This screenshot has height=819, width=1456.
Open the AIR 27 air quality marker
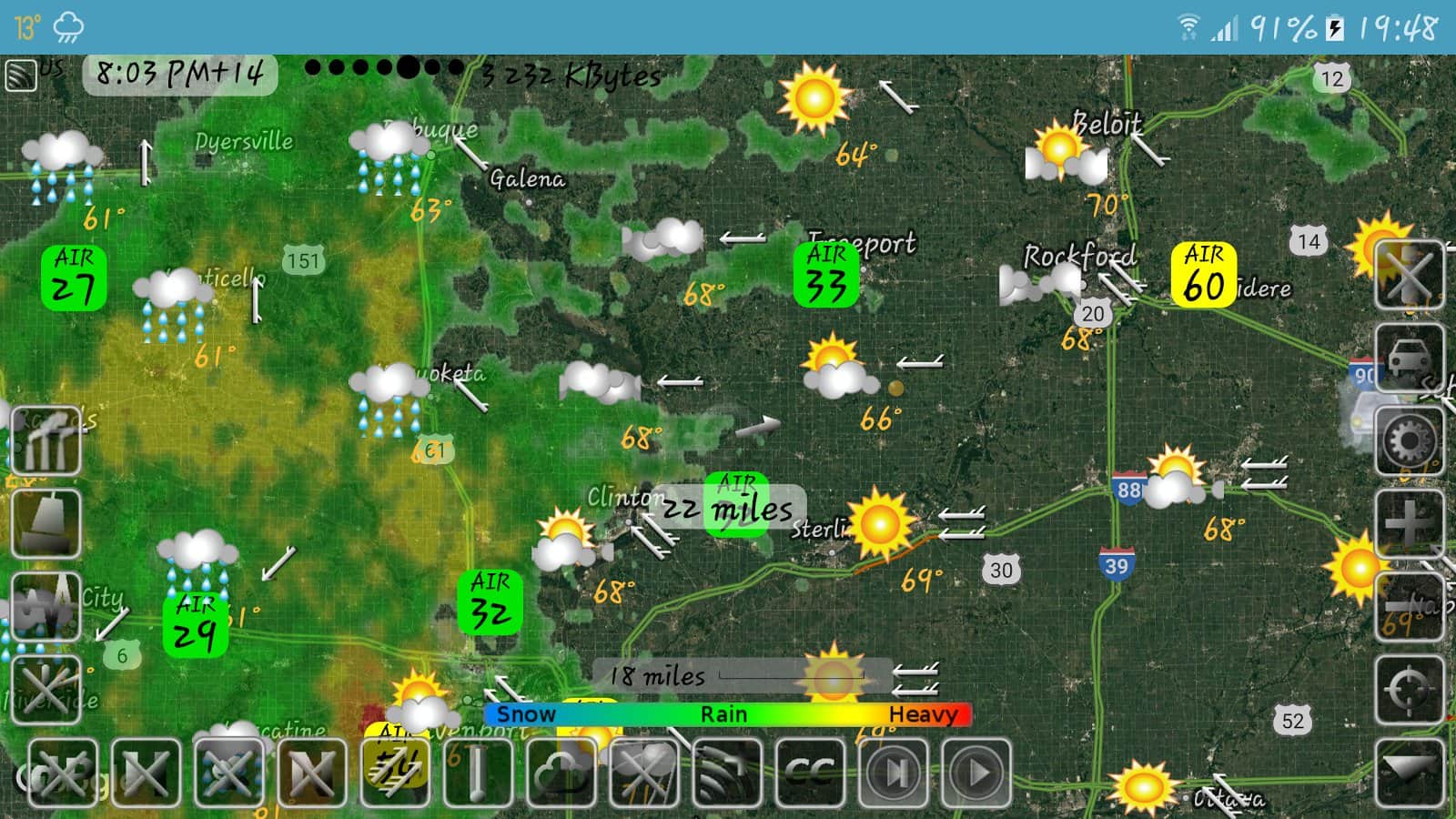coord(73,278)
